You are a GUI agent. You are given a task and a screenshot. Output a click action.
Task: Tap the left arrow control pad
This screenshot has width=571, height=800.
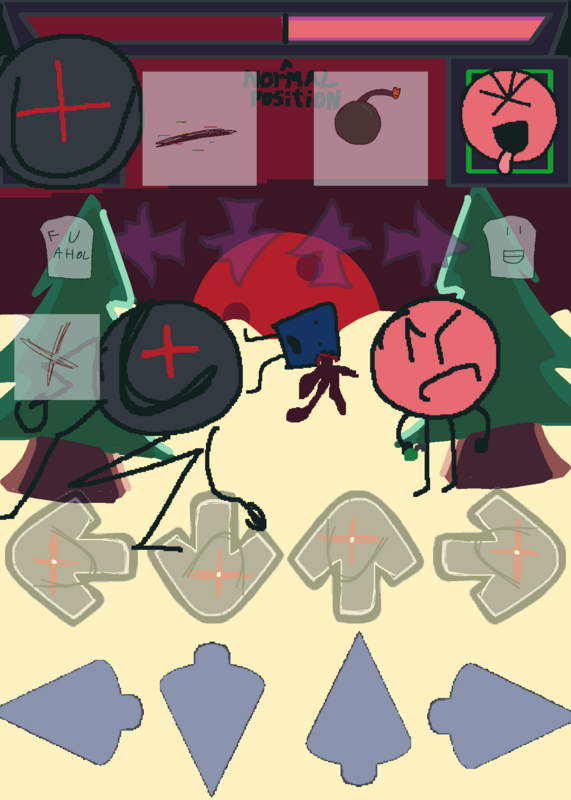point(71,712)
